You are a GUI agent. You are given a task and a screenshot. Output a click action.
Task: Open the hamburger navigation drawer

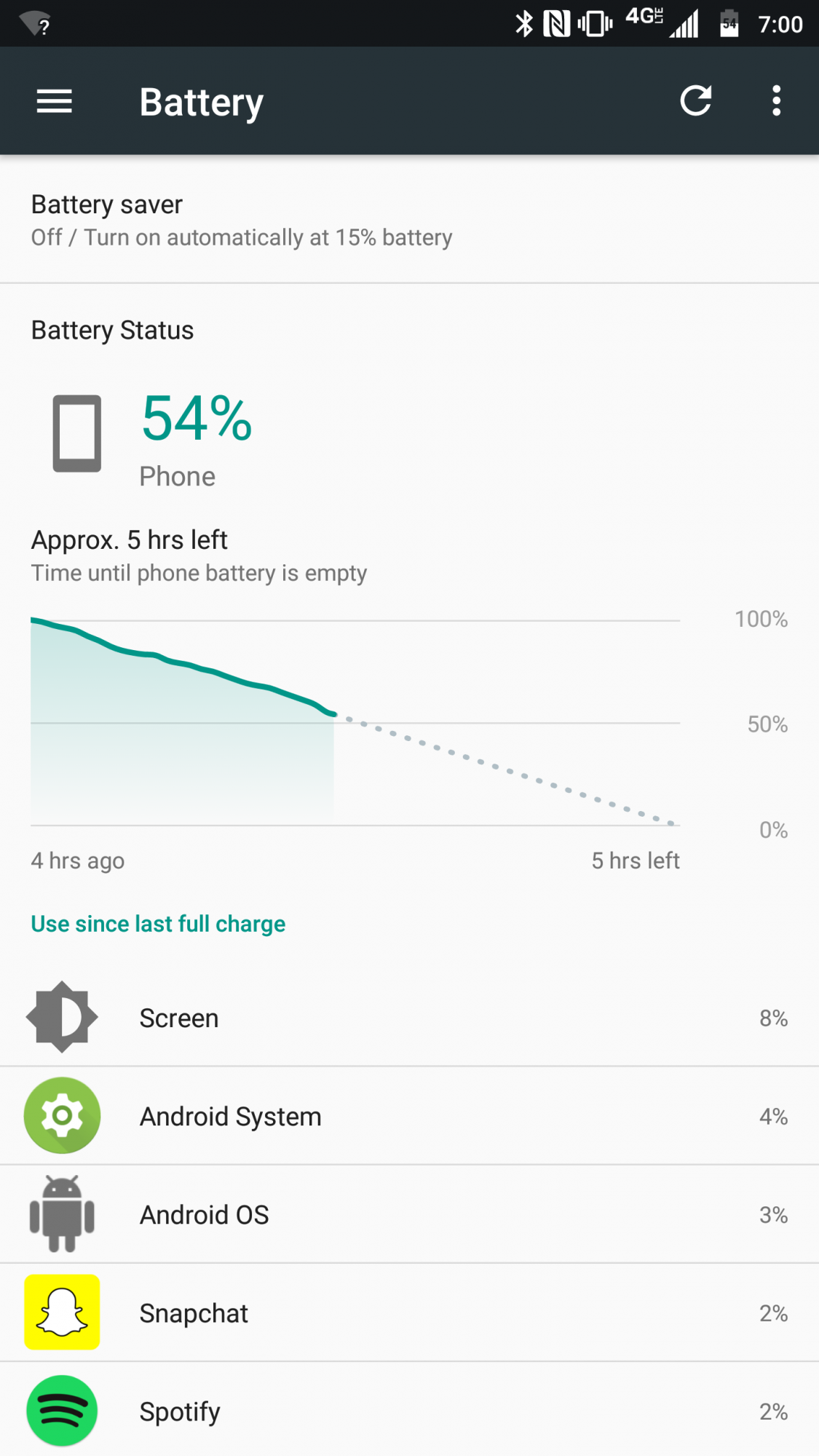[55, 101]
